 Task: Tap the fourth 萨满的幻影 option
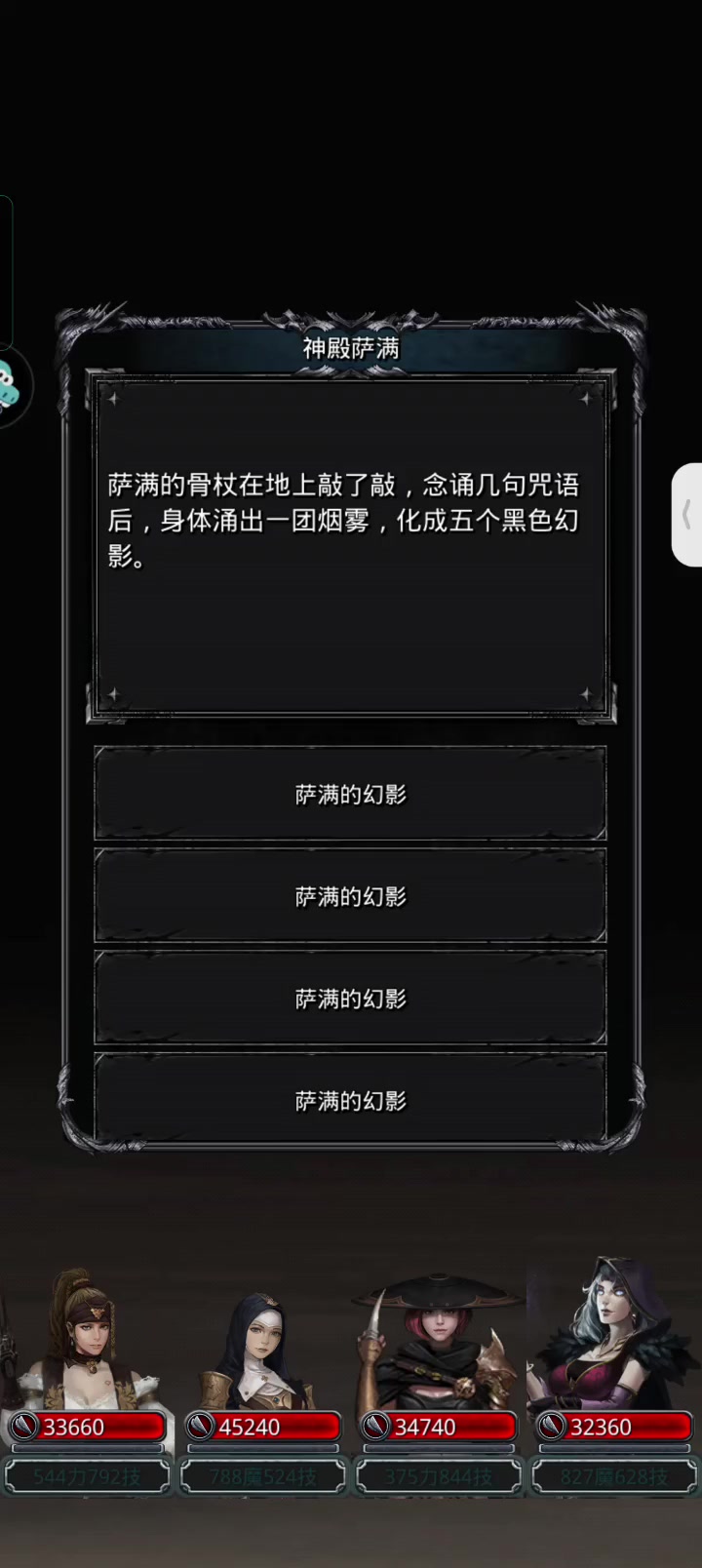(x=350, y=1099)
